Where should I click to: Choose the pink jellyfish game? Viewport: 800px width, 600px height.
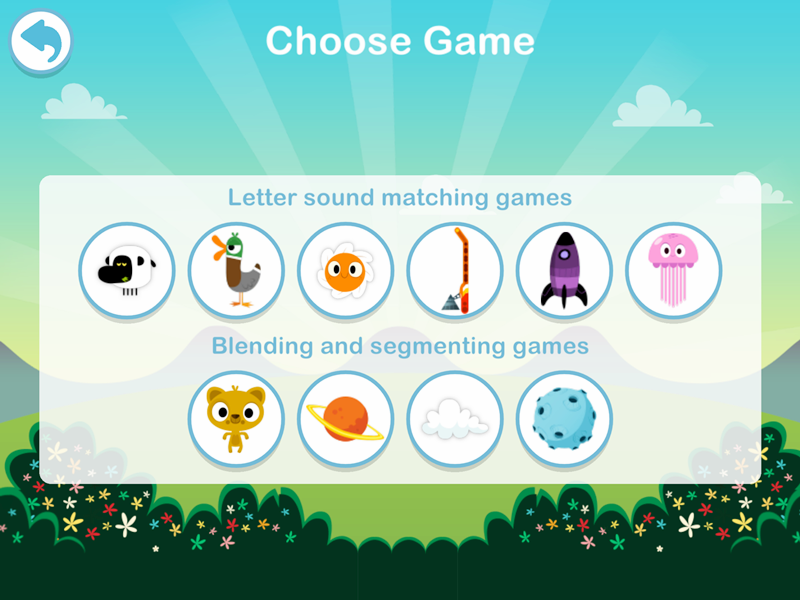coord(673,270)
